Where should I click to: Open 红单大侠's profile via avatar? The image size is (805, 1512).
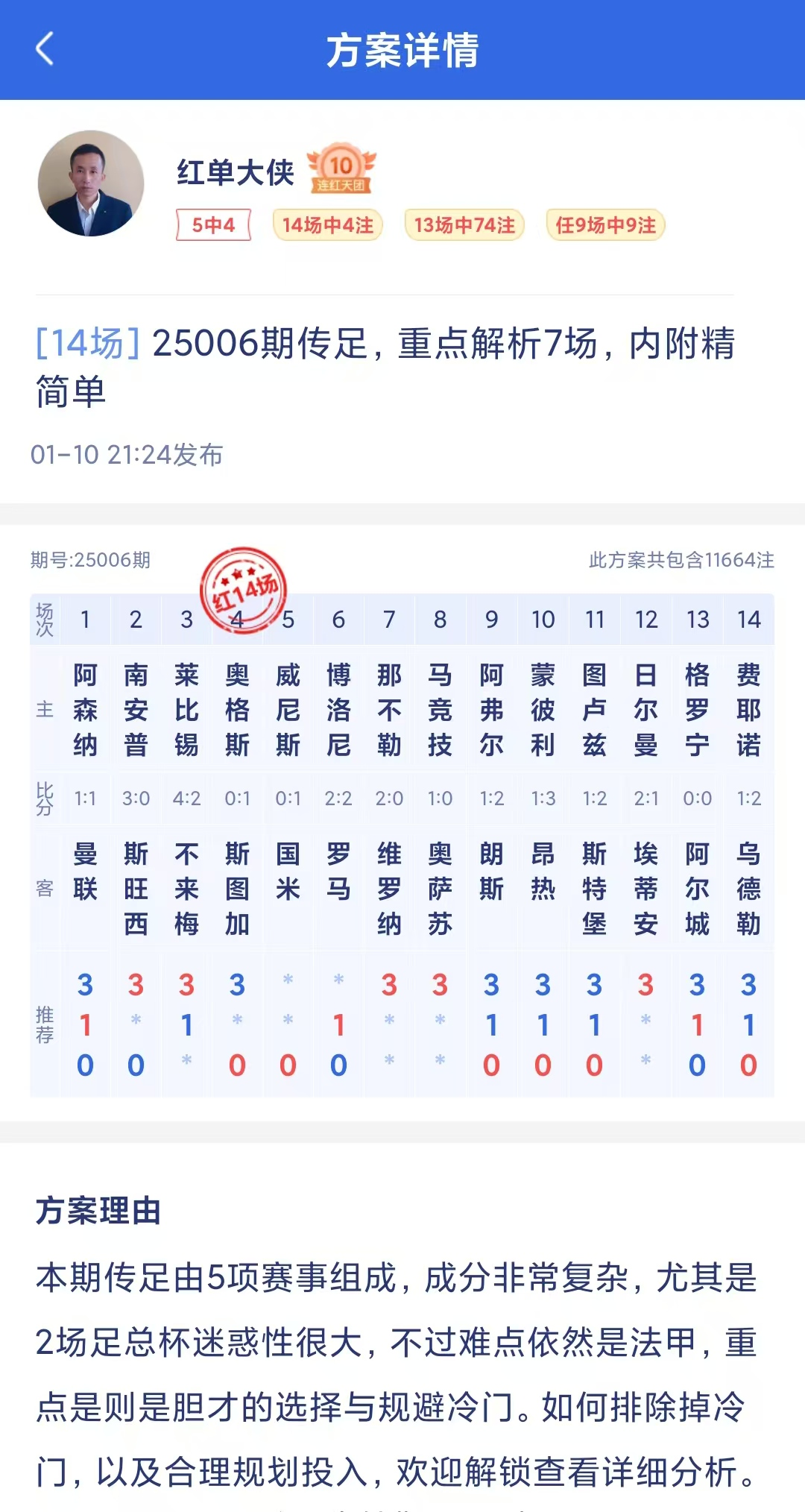pyautogui.click(x=91, y=183)
